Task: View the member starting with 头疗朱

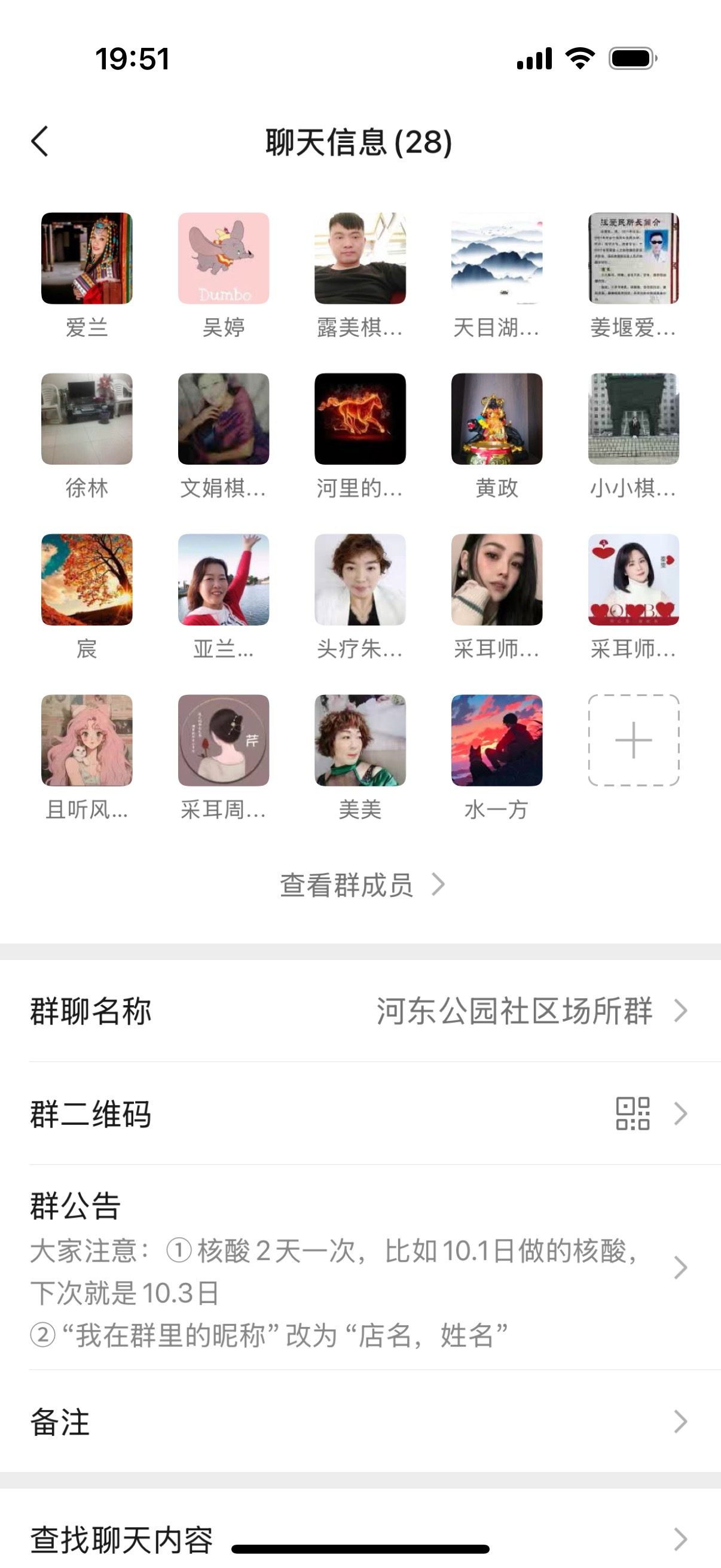Action: tap(360, 579)
